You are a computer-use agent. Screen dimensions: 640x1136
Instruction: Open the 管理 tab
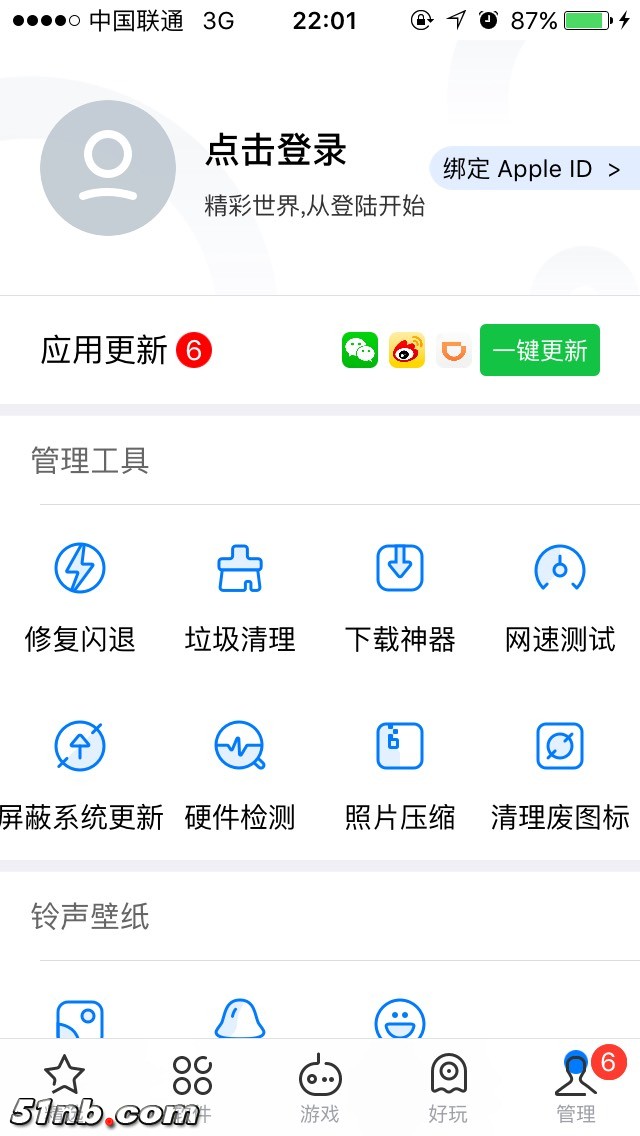[576, 1088]
